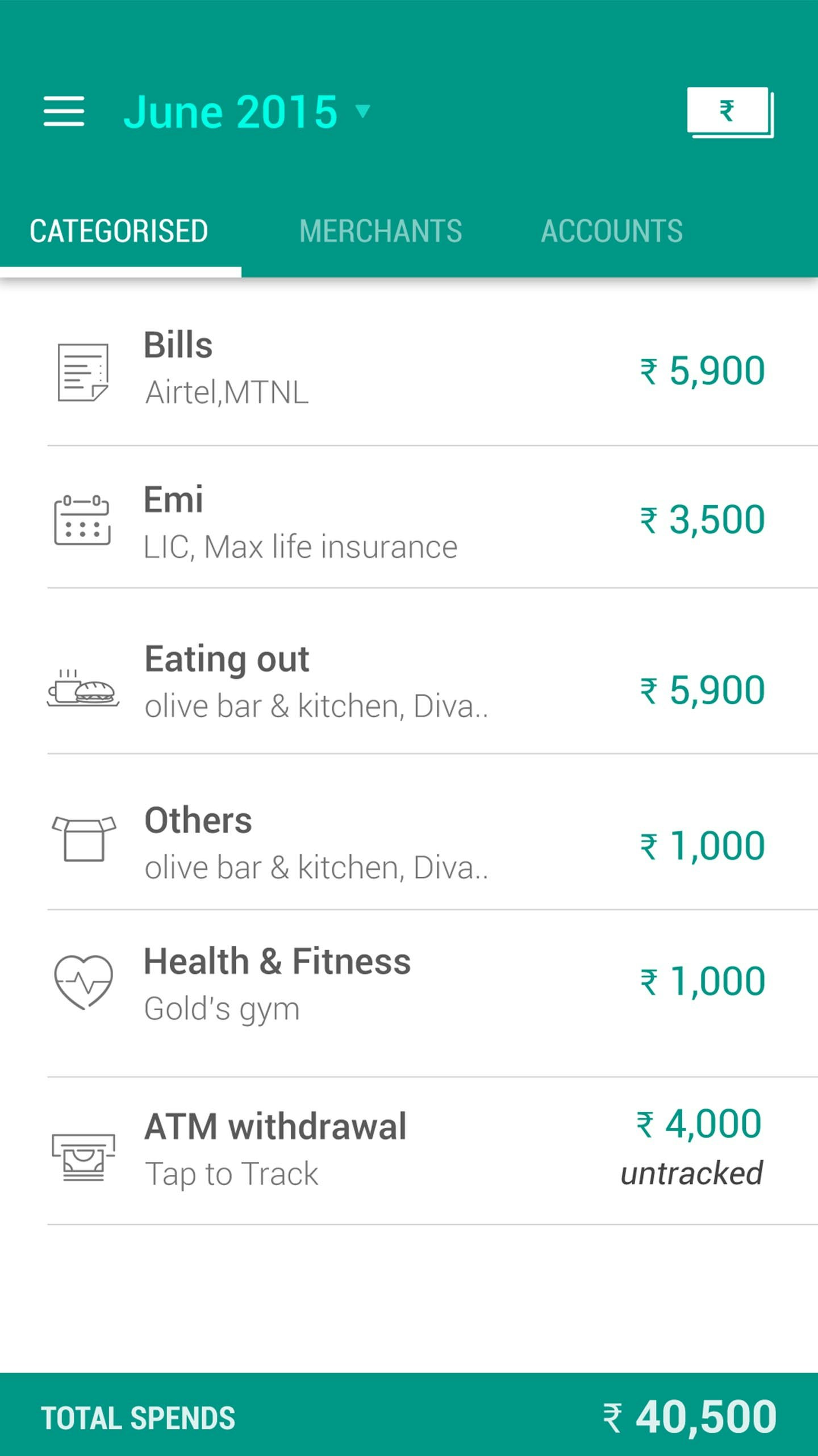Select the Categorised tab
This screenshot has height=1456, width=818.
coord(119,232)
